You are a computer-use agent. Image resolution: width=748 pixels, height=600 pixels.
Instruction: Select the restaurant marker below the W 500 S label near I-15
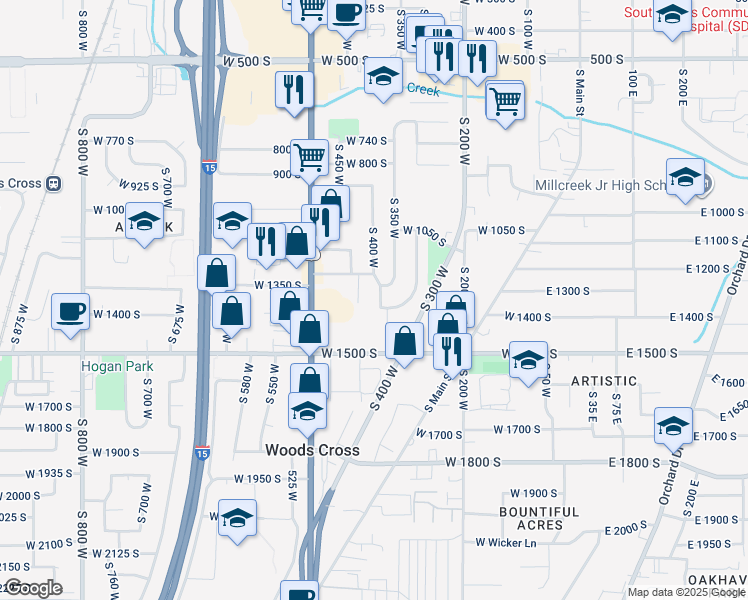click(x=295, y=93)
